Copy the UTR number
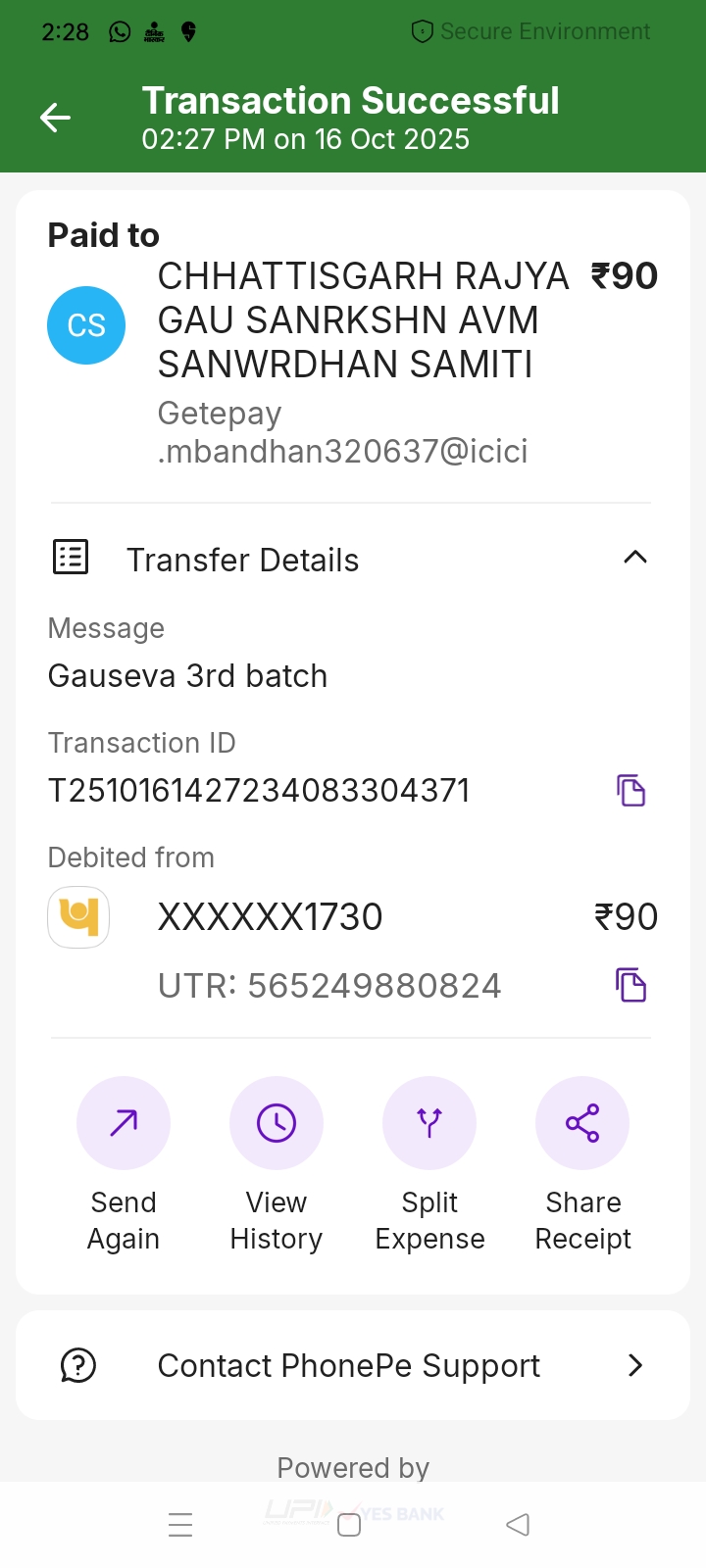The height and width of the screenshot is (1568, 706). [630, 985]
